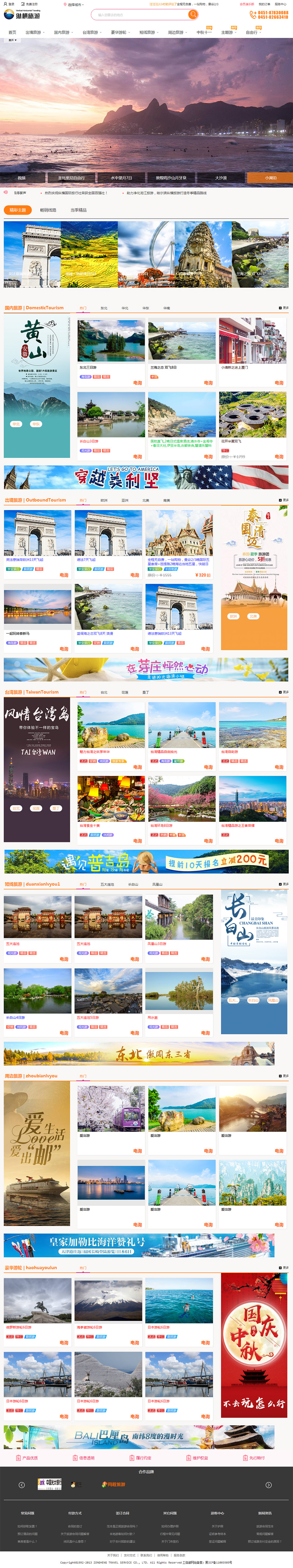Viewport: 293px width, 1568px height.
Task: Switch to 畅销线路 tab
Action: point(48,210)
